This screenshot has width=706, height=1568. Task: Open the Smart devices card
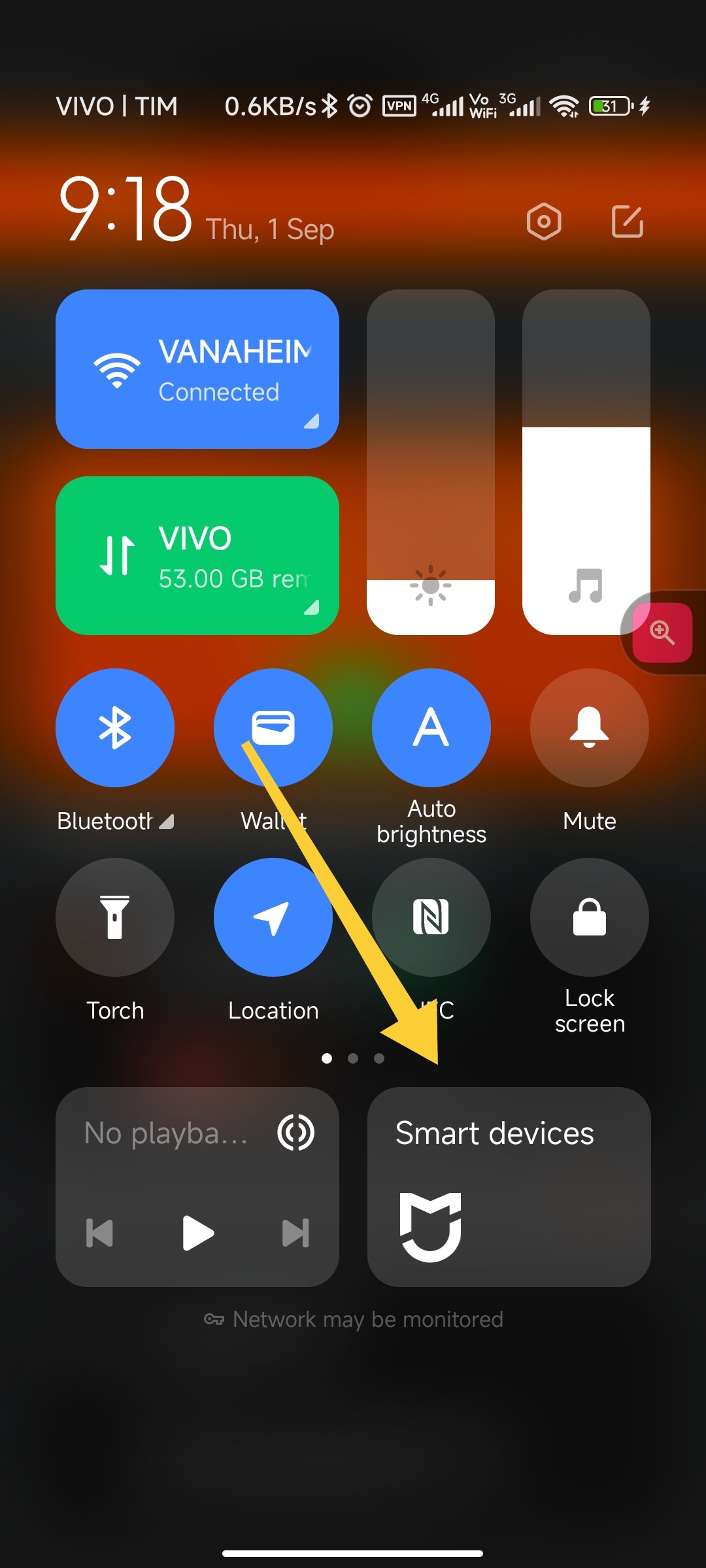(x=509, y=1187)
